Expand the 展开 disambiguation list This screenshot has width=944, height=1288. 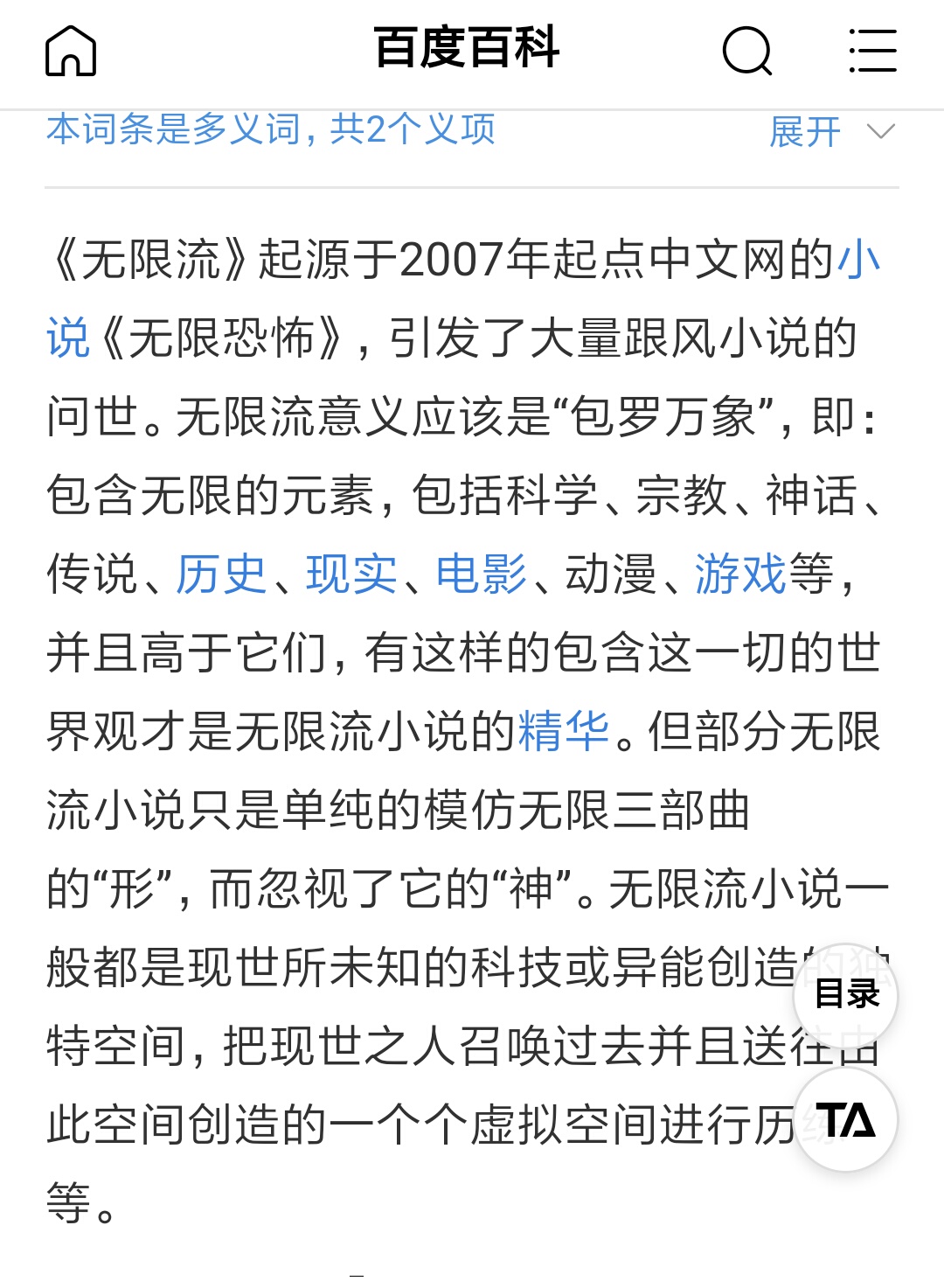click(x=830, y=132)
